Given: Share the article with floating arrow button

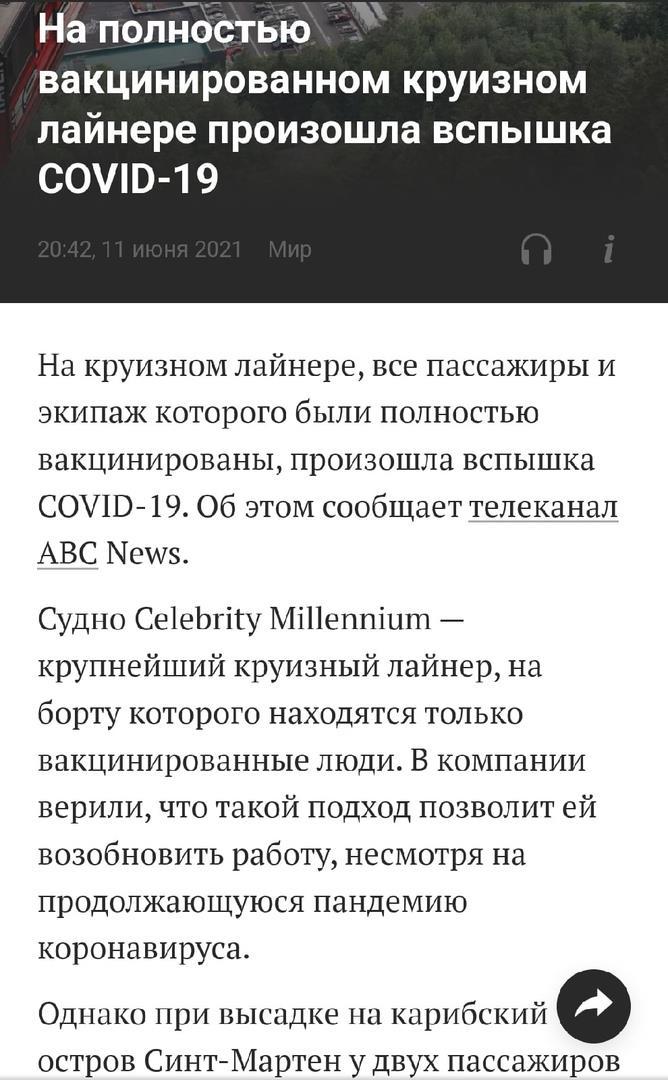Looking at the screenshot, I should coord(594,1005).
